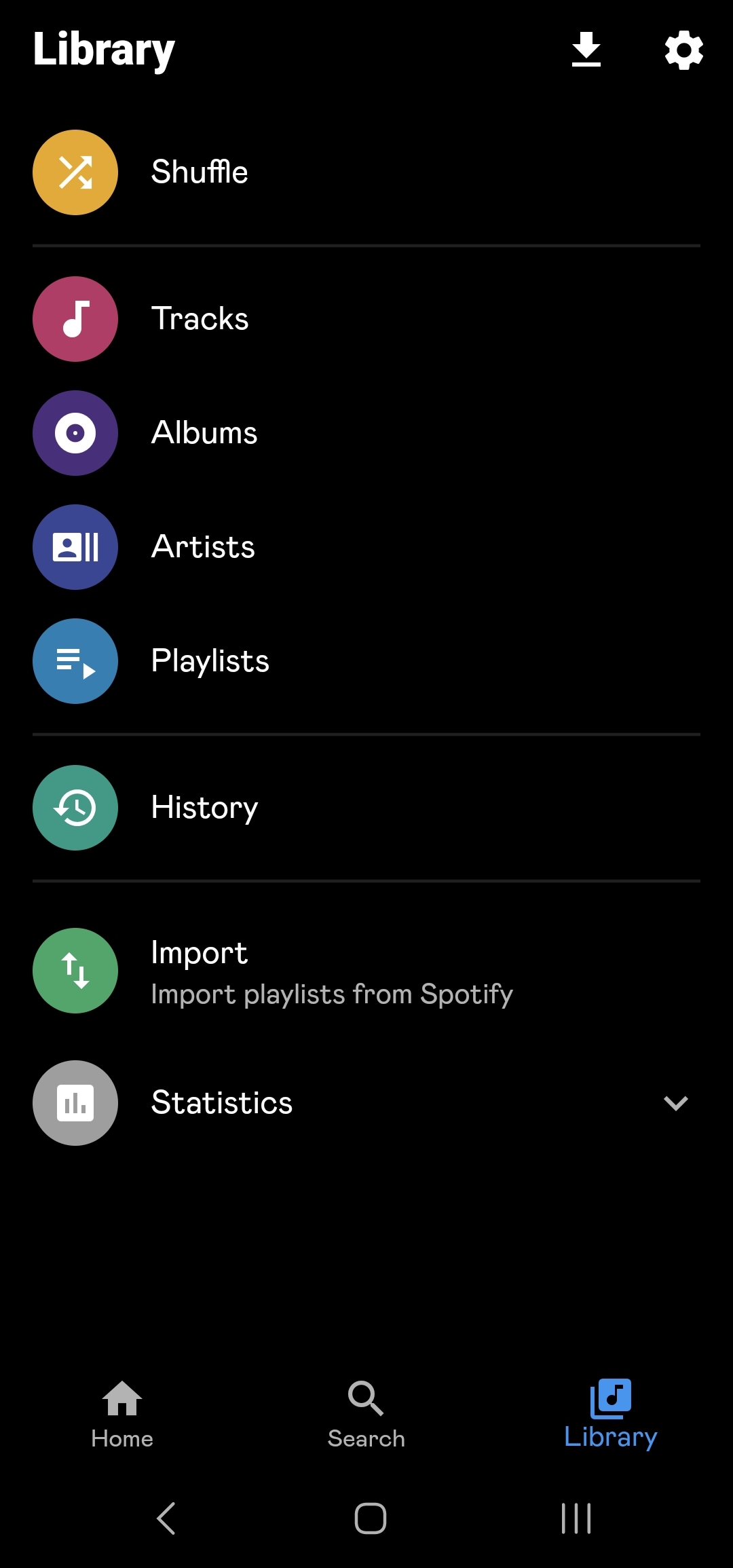Open the Artists section
Viewport: 733px width, 1568px height.
202,547
